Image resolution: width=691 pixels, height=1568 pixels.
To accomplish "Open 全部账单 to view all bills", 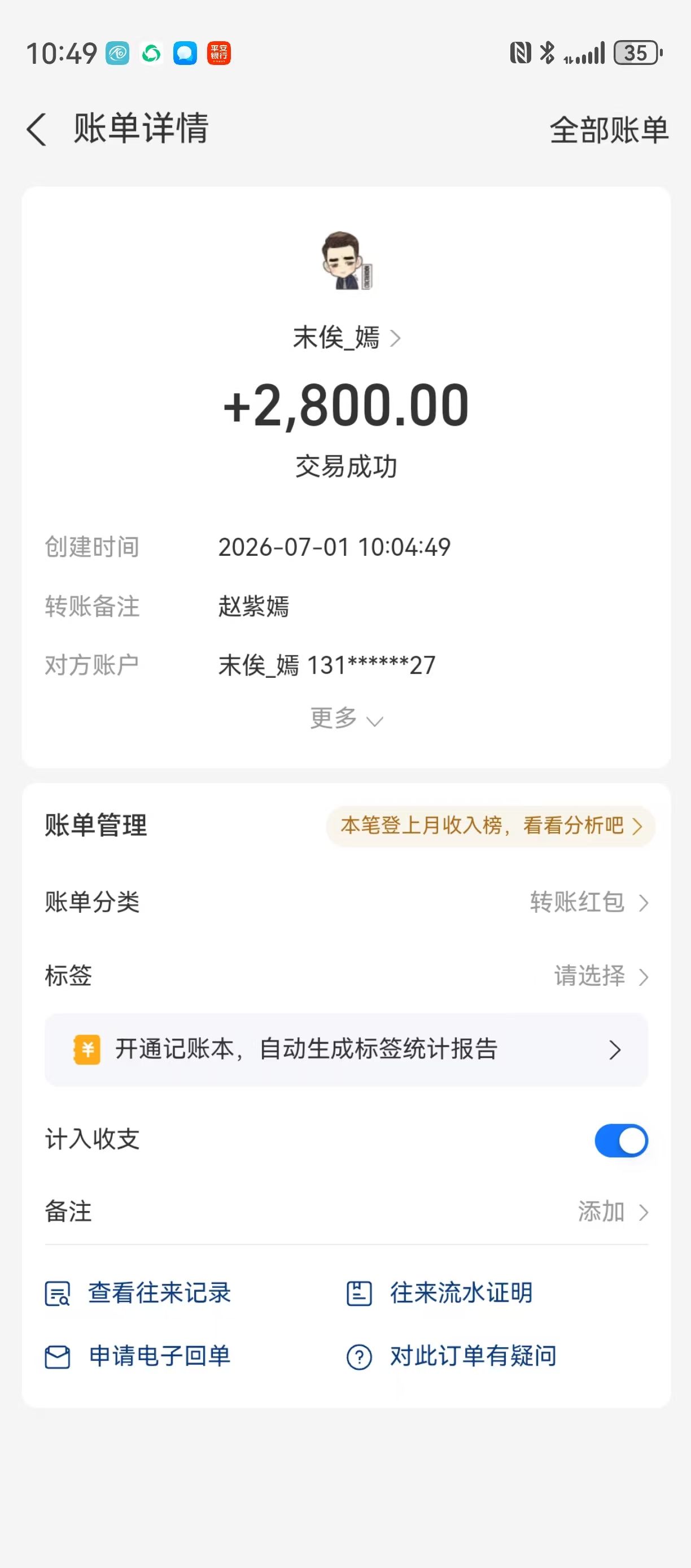I will (609, 130).
